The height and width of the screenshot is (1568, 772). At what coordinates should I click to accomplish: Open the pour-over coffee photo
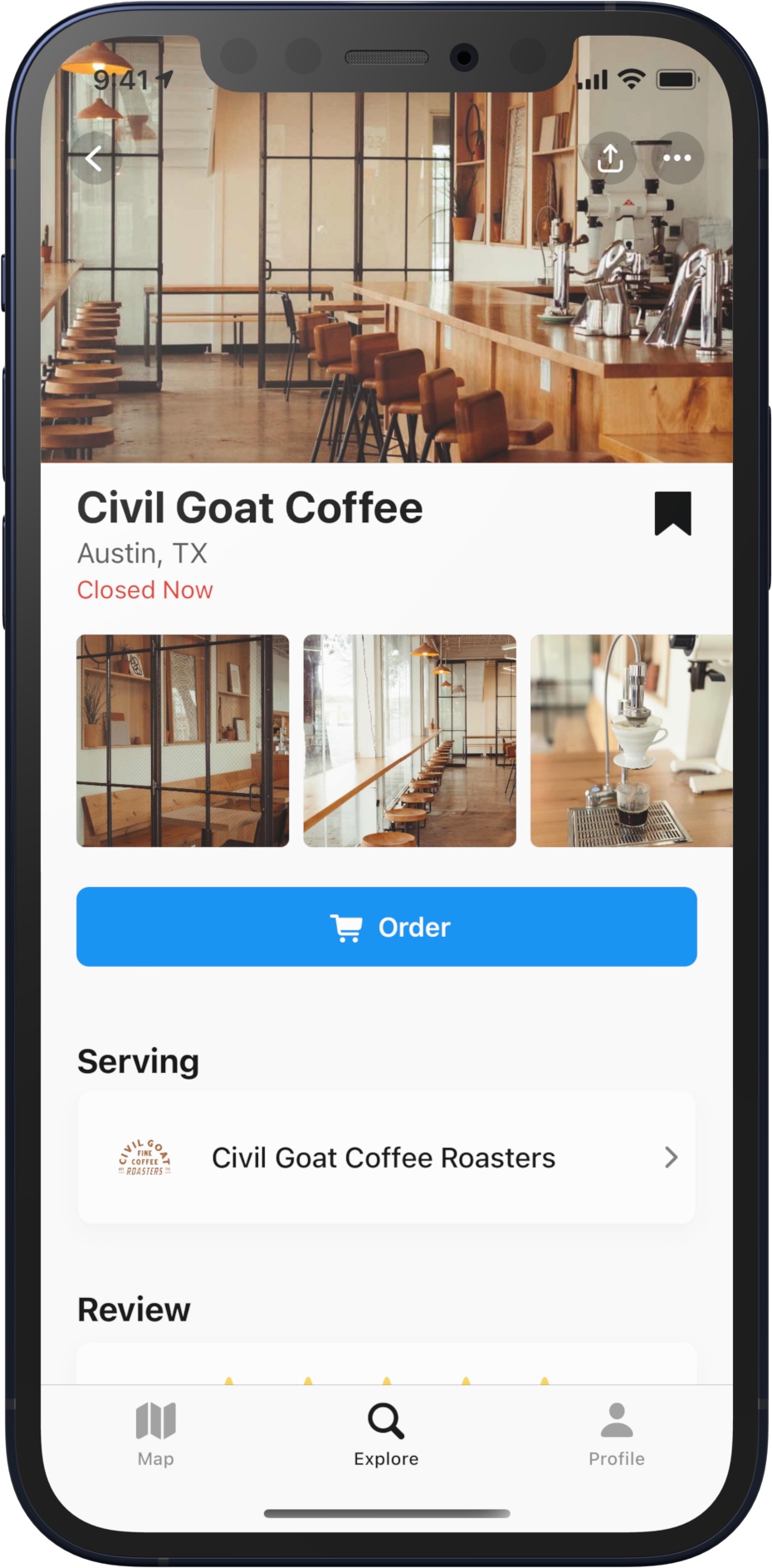(631, 741)
